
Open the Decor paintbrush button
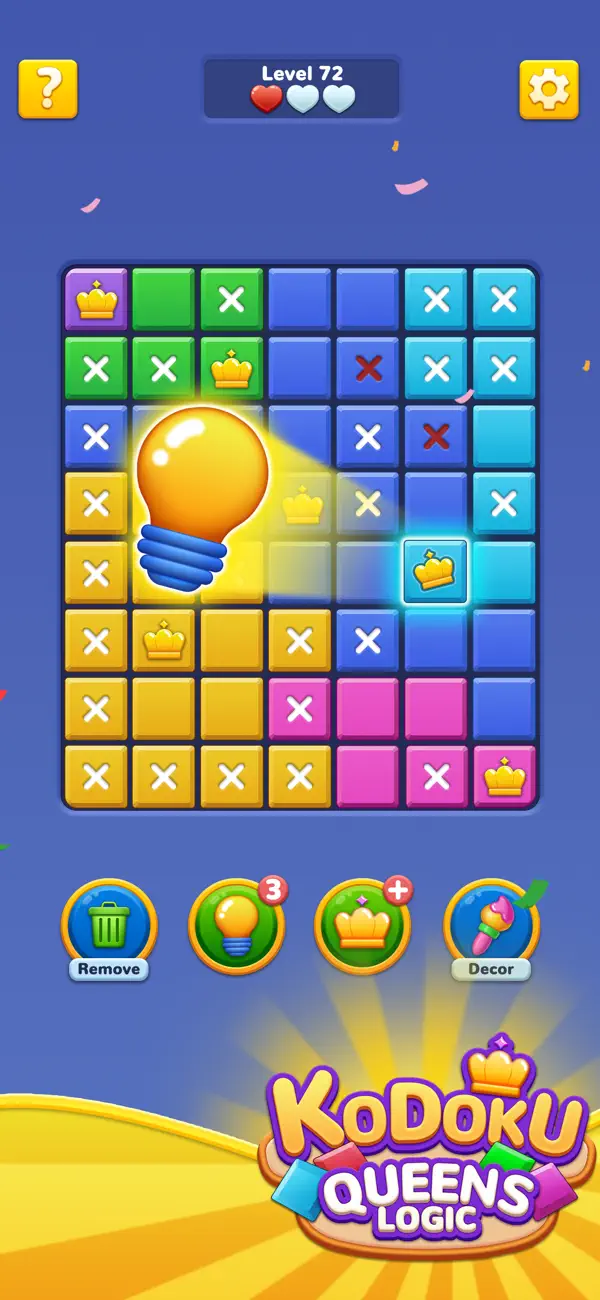[492, 929]
